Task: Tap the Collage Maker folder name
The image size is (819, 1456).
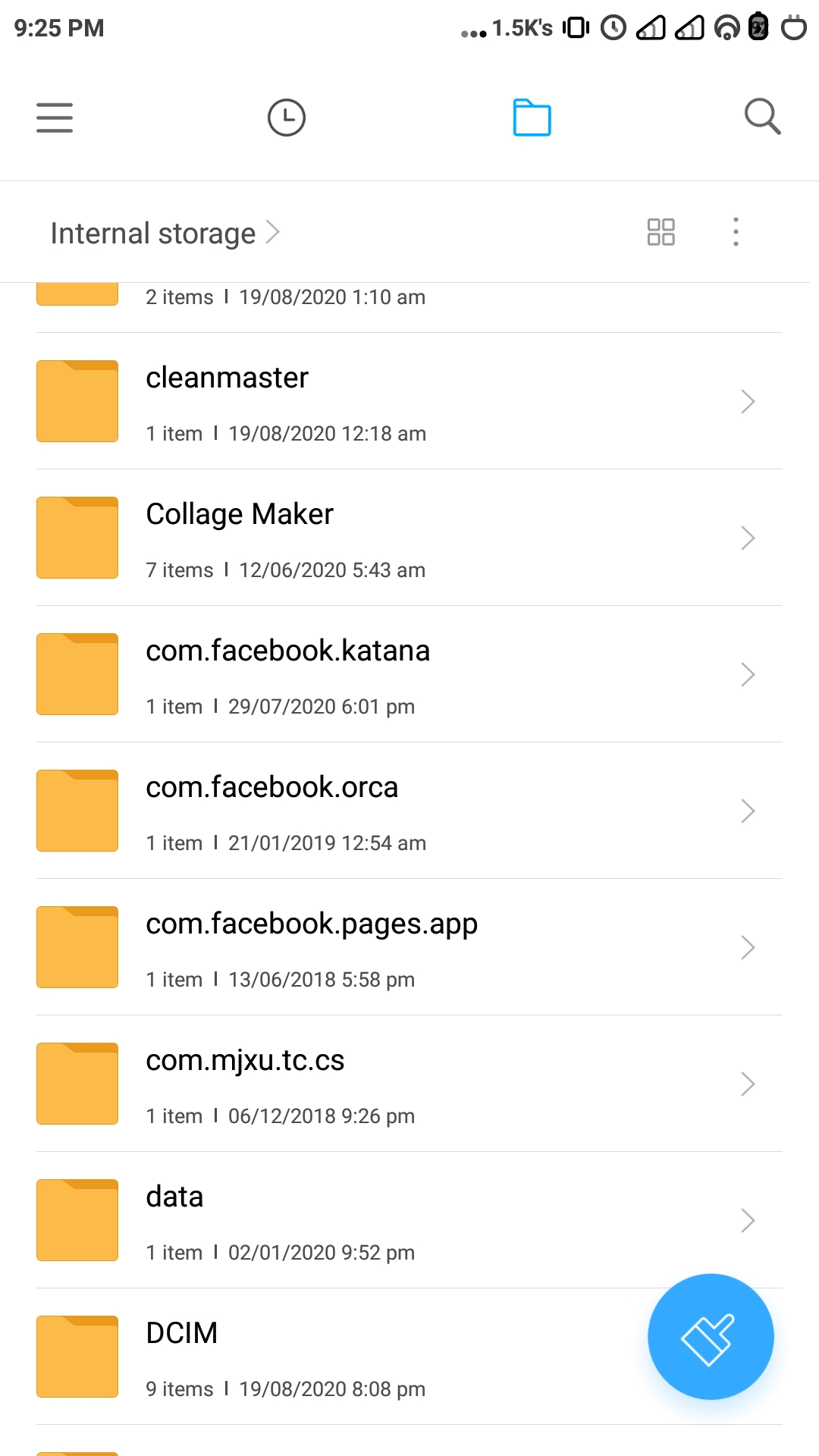Action: pyautogui.click(x=240, y=513)
